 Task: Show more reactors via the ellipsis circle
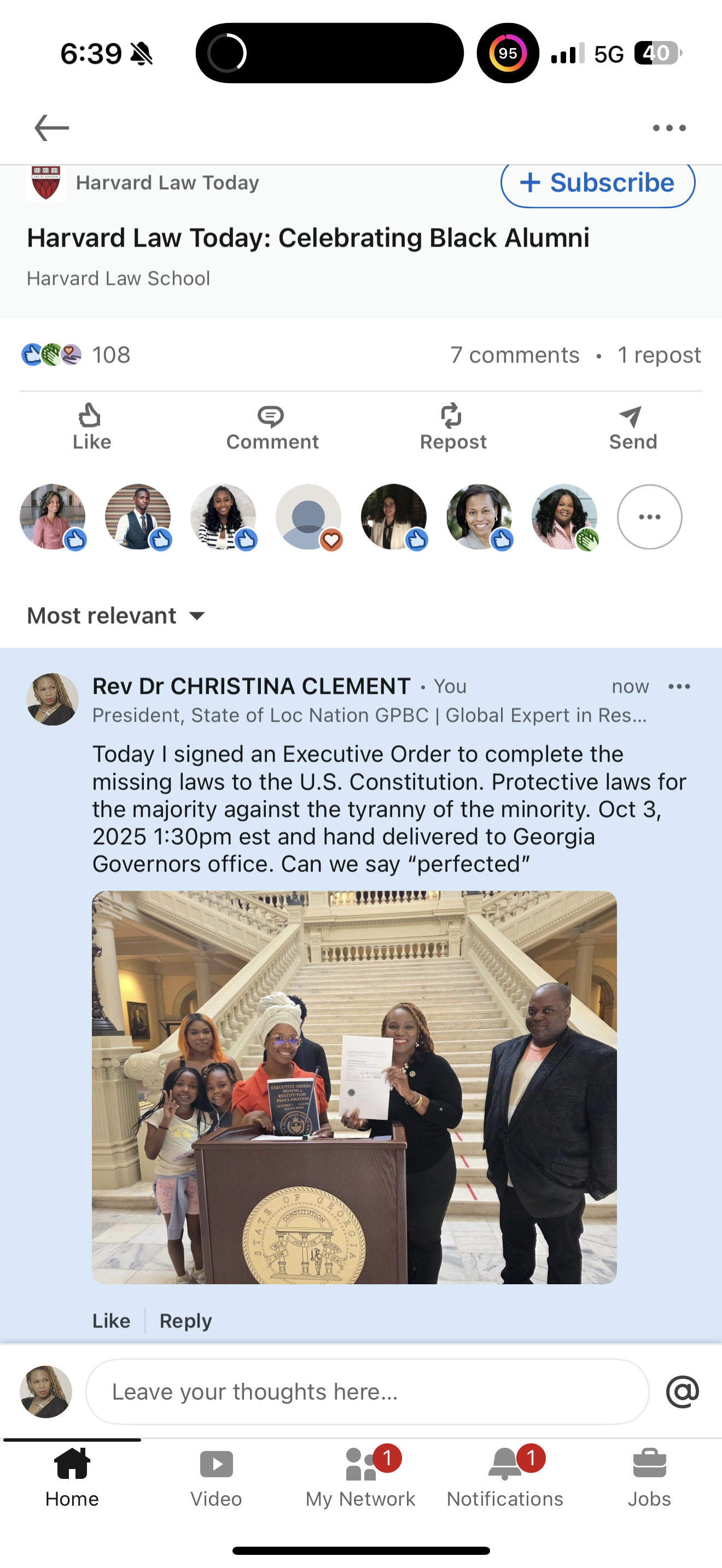649,517
